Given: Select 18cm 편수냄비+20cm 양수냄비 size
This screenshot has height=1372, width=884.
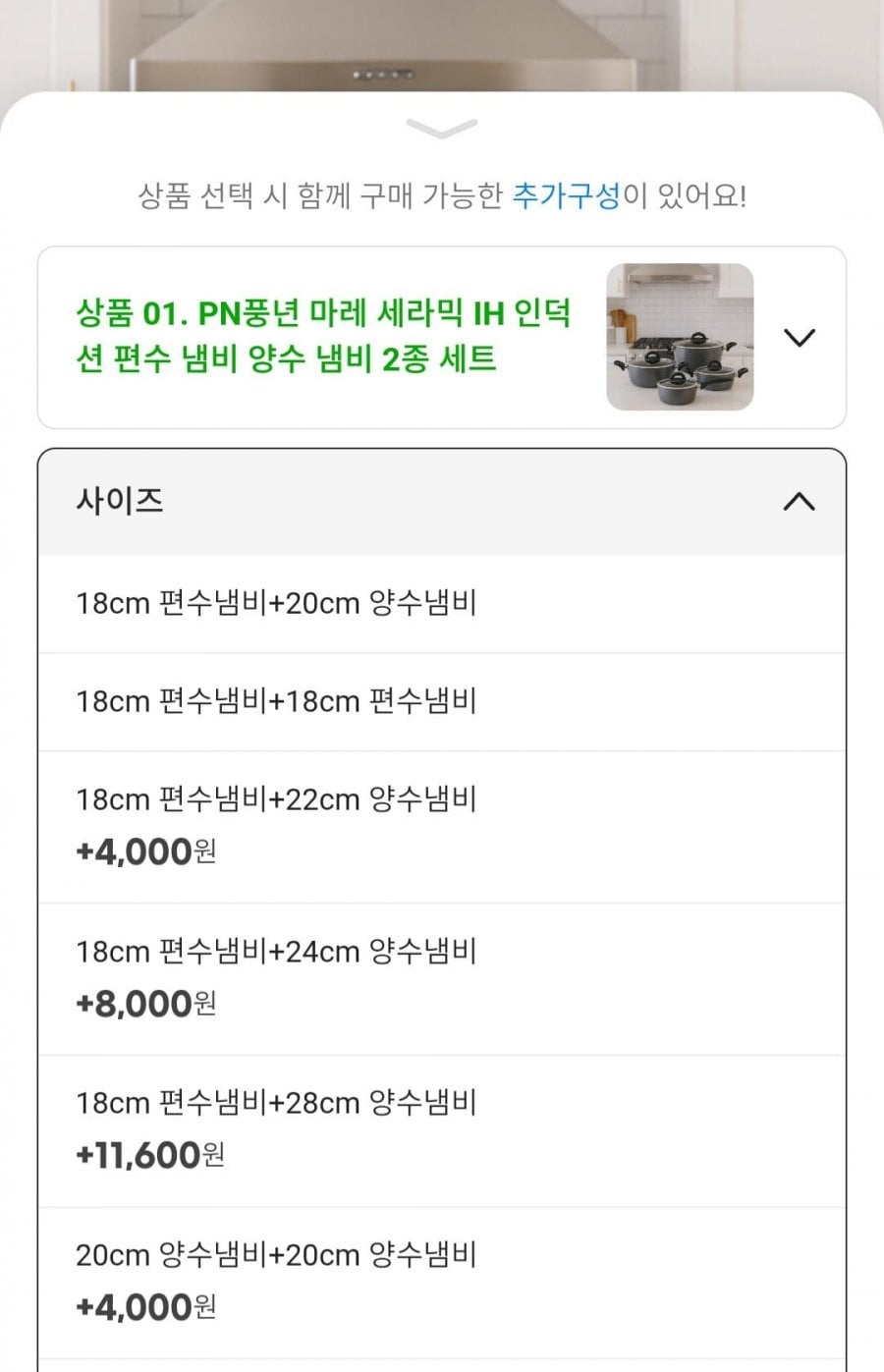Looking at the screenshot, I should [x=441, y=603].
